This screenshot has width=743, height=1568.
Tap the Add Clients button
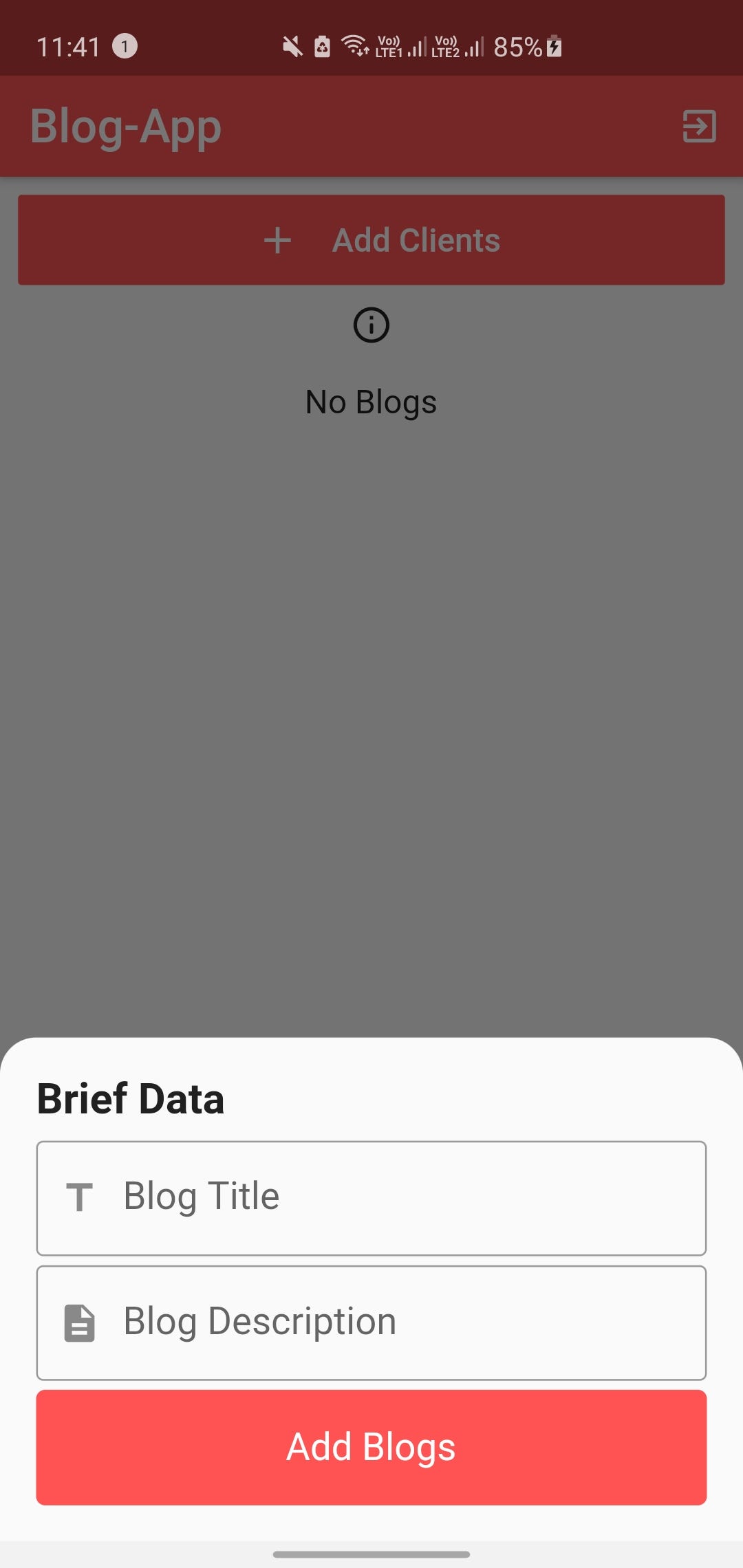pos(371,240)
